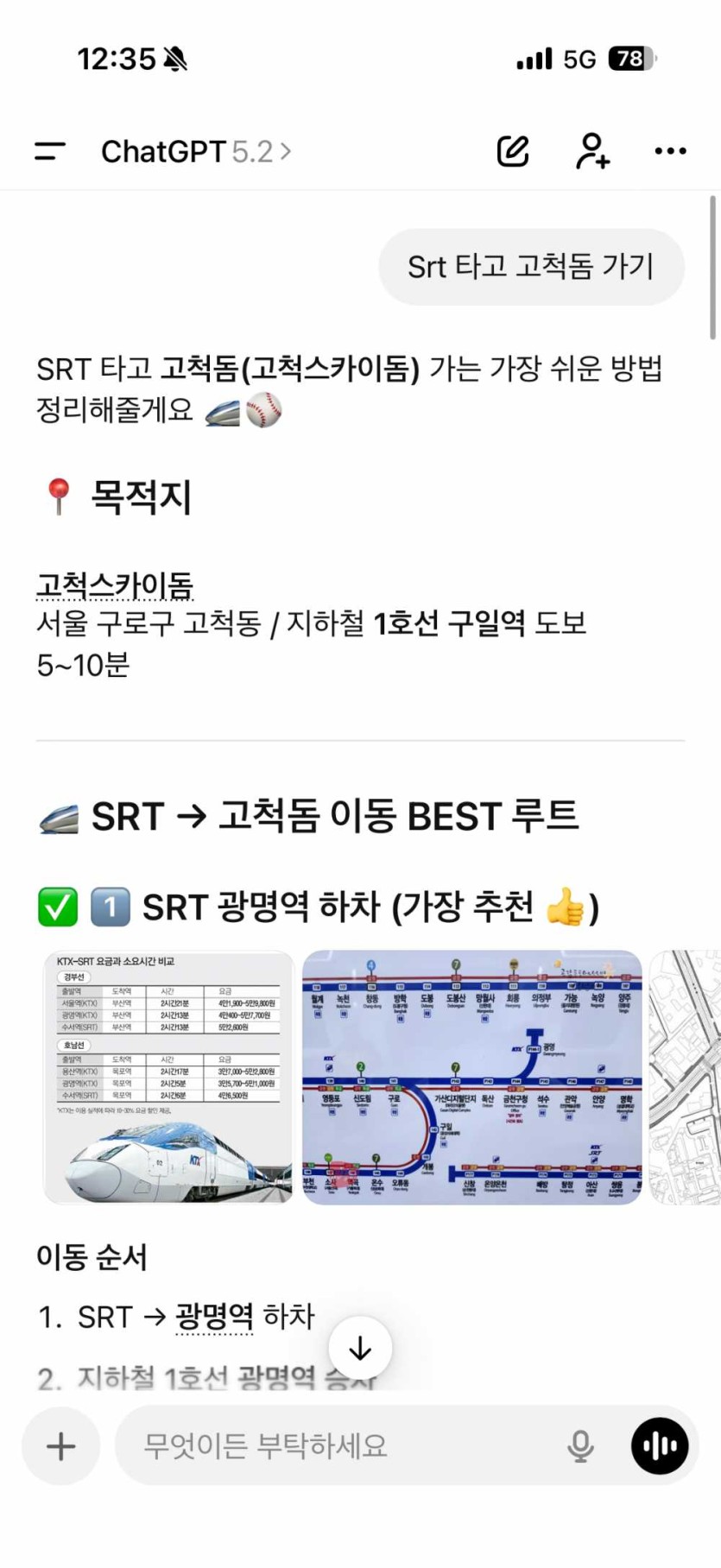Viewport: 721px width, 1568px height.
Task: Tap the scroll-to-bottom arrow
Action: coord(360,1348)
